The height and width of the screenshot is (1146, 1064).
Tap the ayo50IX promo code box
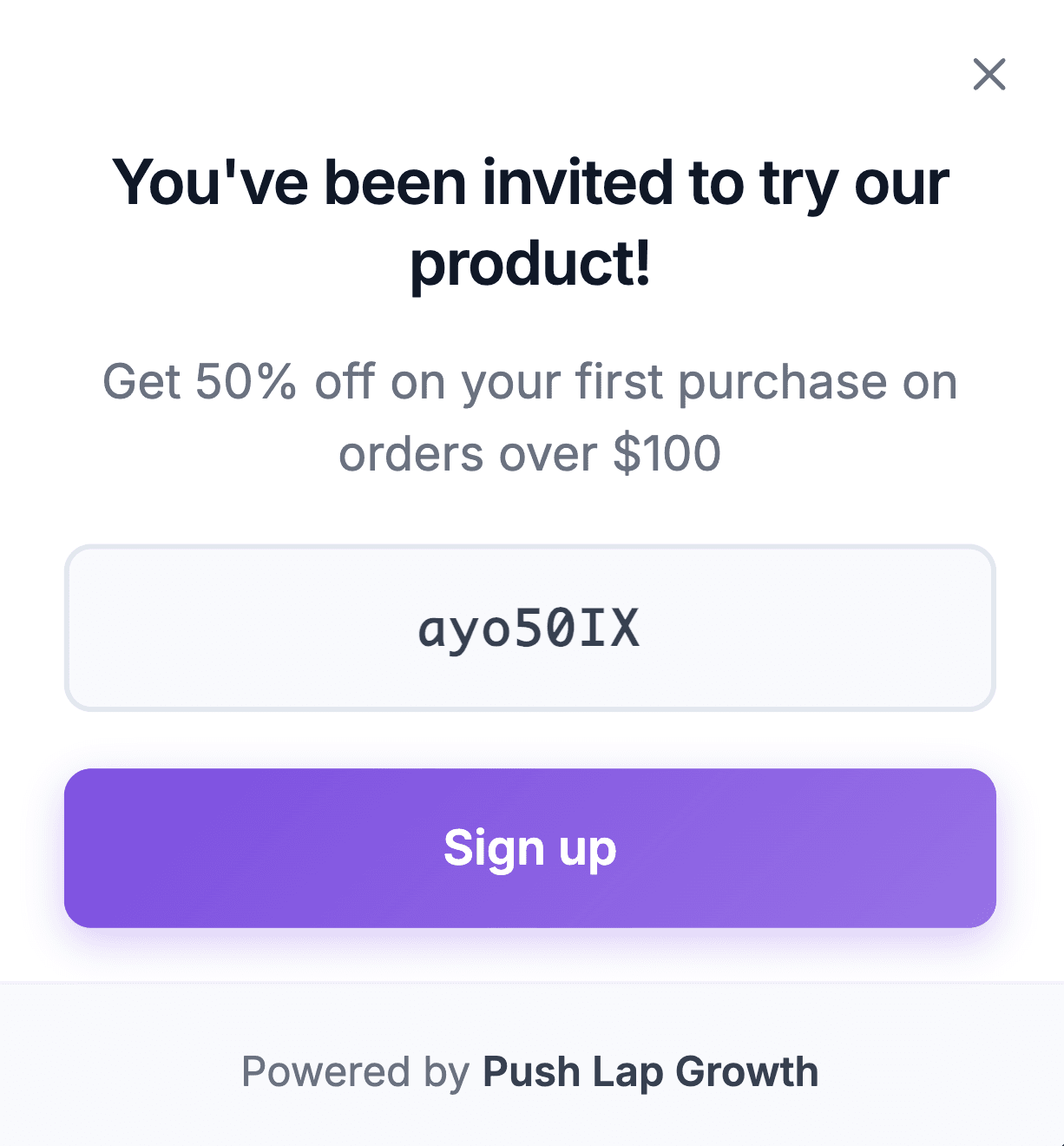tap(529, 628)
